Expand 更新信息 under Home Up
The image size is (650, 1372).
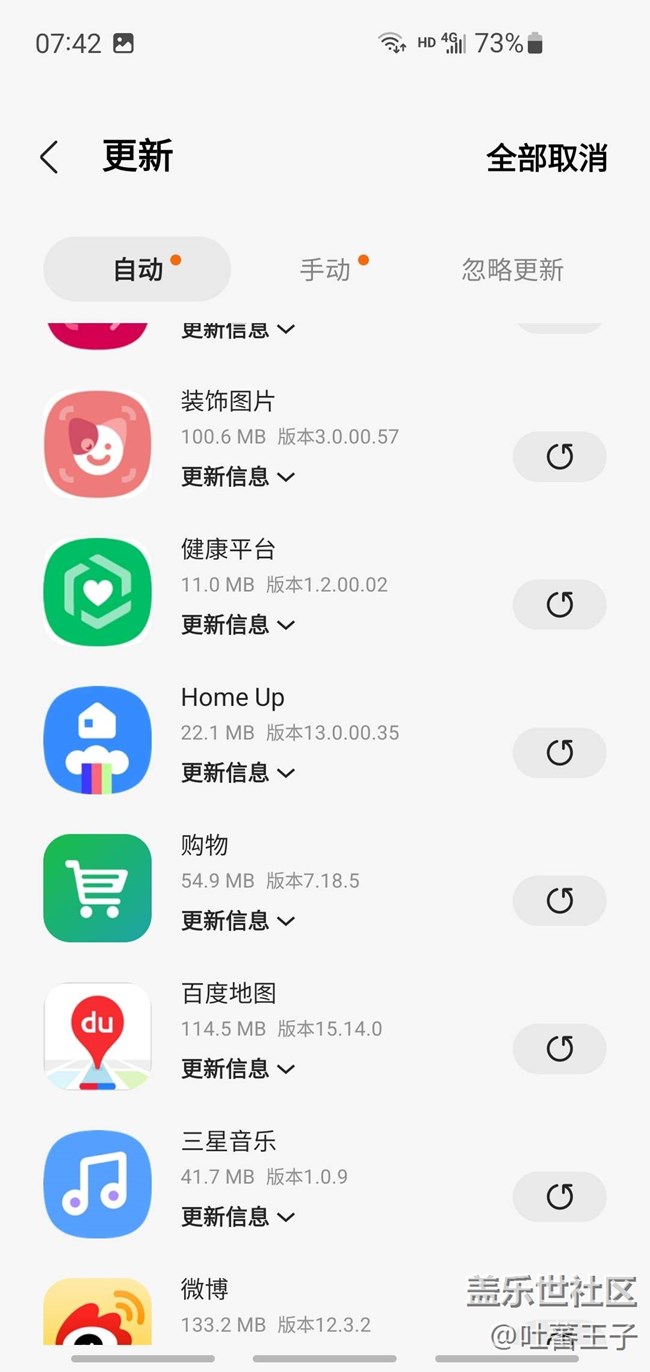pyautogui.click(x=238, y=773)
